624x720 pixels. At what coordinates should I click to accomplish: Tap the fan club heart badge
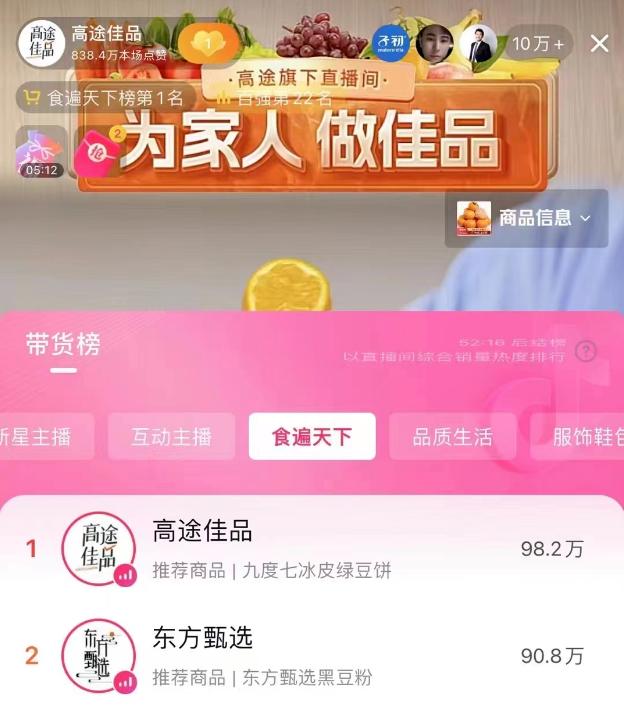coord(209,44)
